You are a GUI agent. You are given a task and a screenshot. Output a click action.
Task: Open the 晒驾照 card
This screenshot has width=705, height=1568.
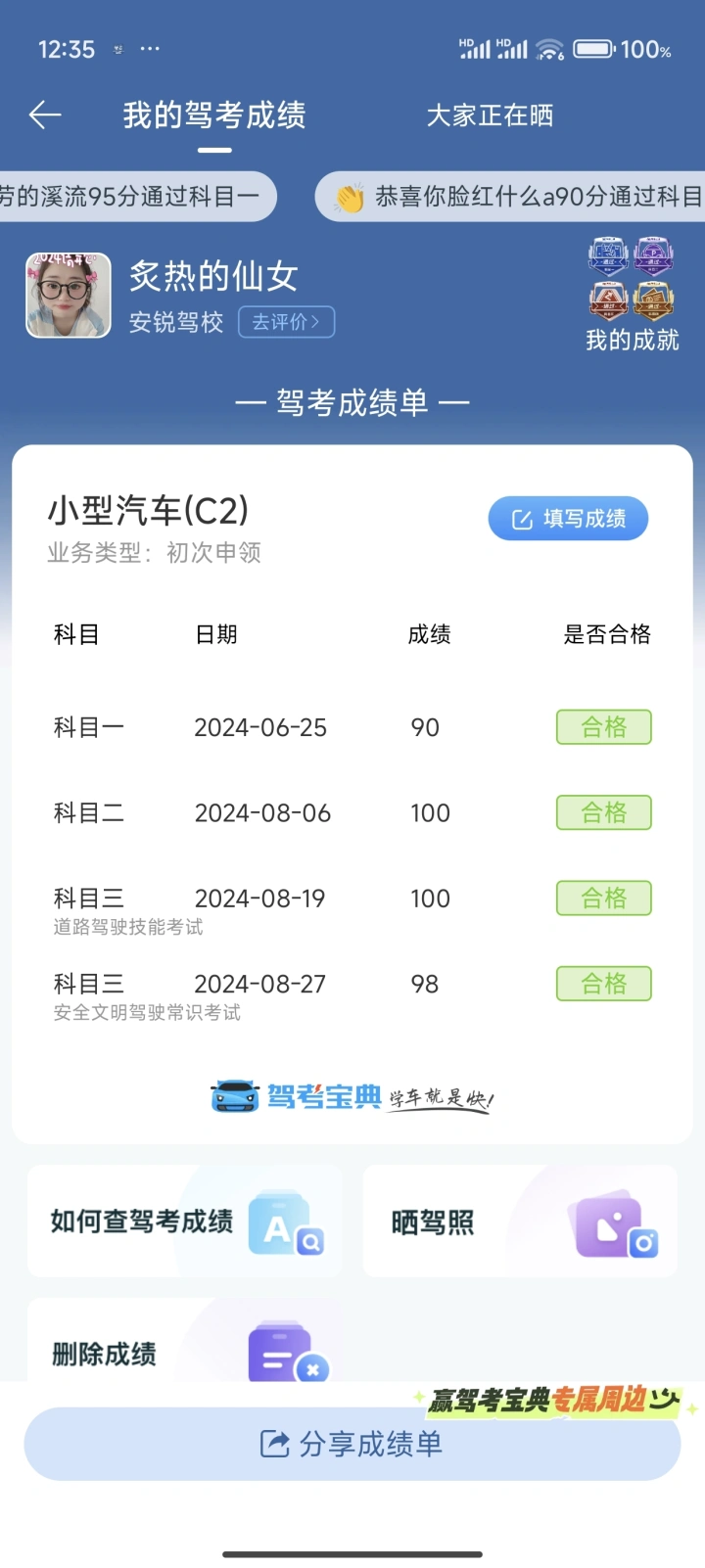(520, 1221)
